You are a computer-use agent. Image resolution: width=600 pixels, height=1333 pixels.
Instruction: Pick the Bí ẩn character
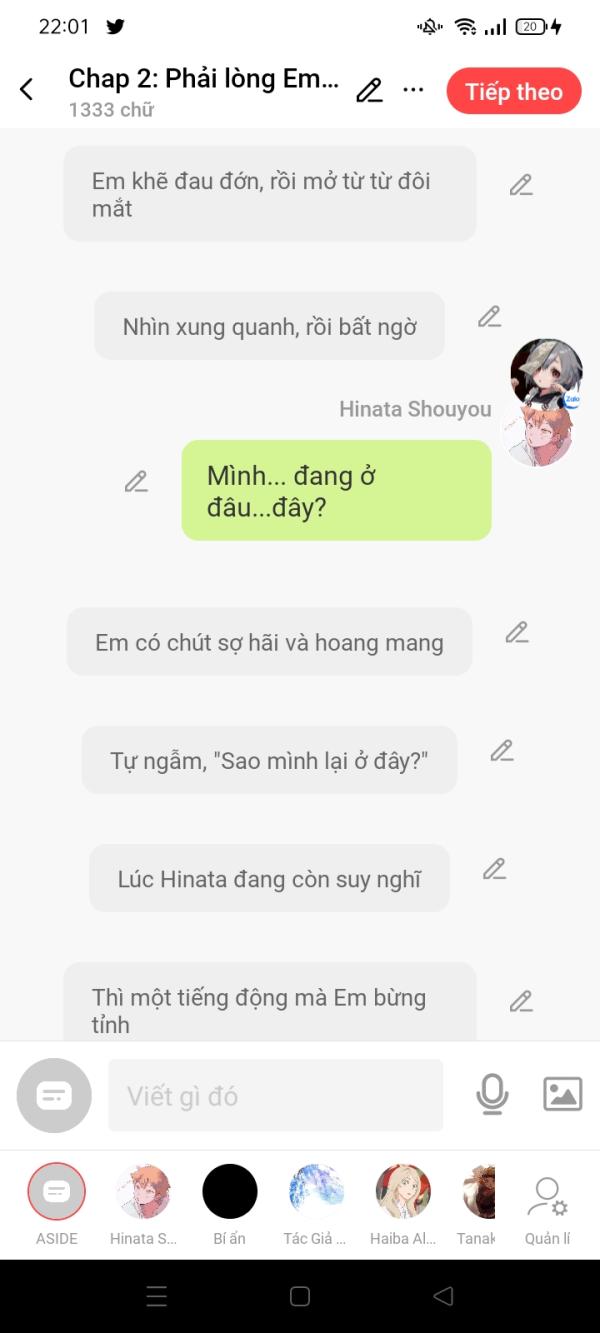[x=230, y=1192]
